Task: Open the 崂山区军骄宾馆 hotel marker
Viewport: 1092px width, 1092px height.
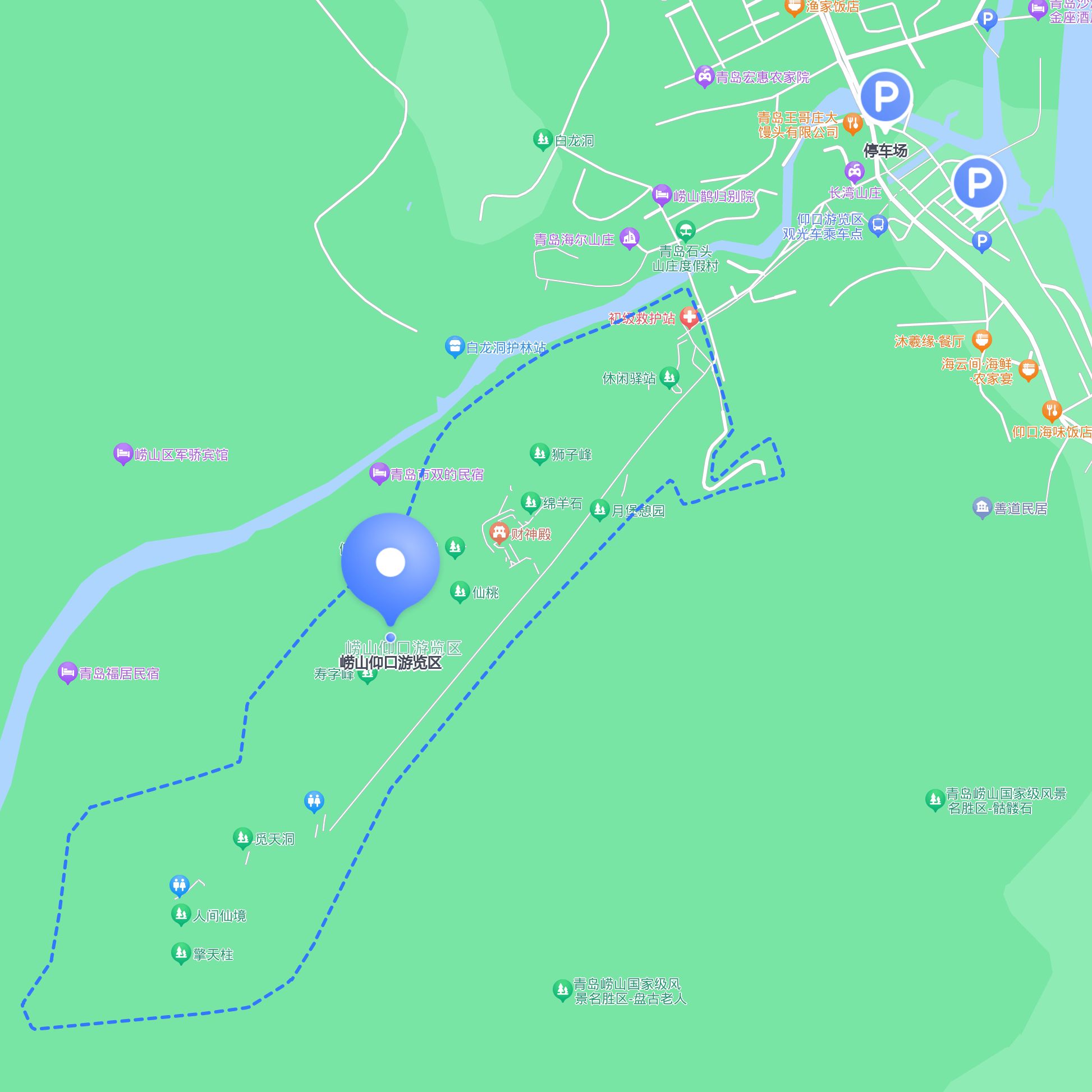Action: click(123, 453)
